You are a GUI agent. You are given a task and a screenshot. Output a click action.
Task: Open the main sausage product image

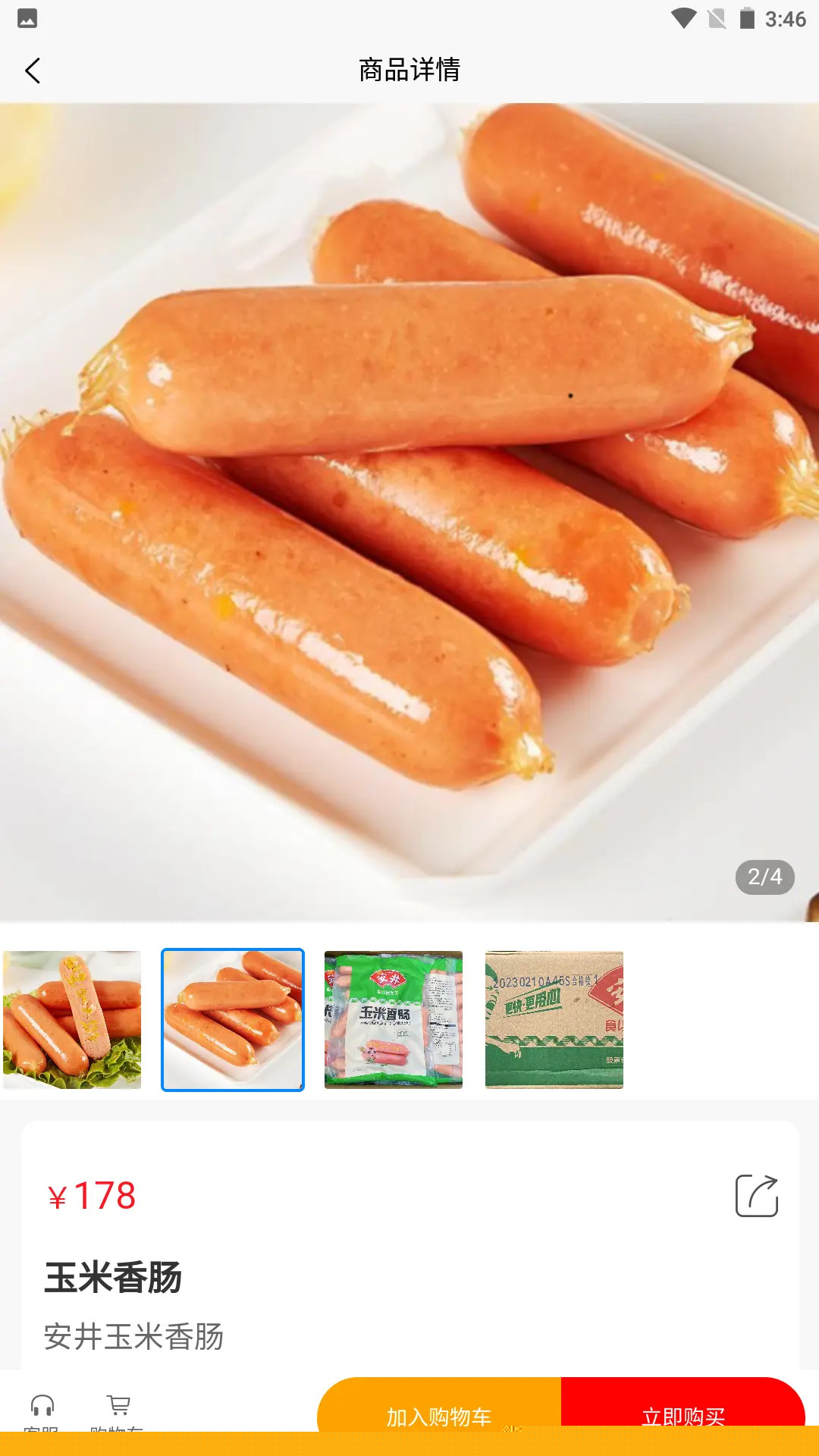click(409, 513)
